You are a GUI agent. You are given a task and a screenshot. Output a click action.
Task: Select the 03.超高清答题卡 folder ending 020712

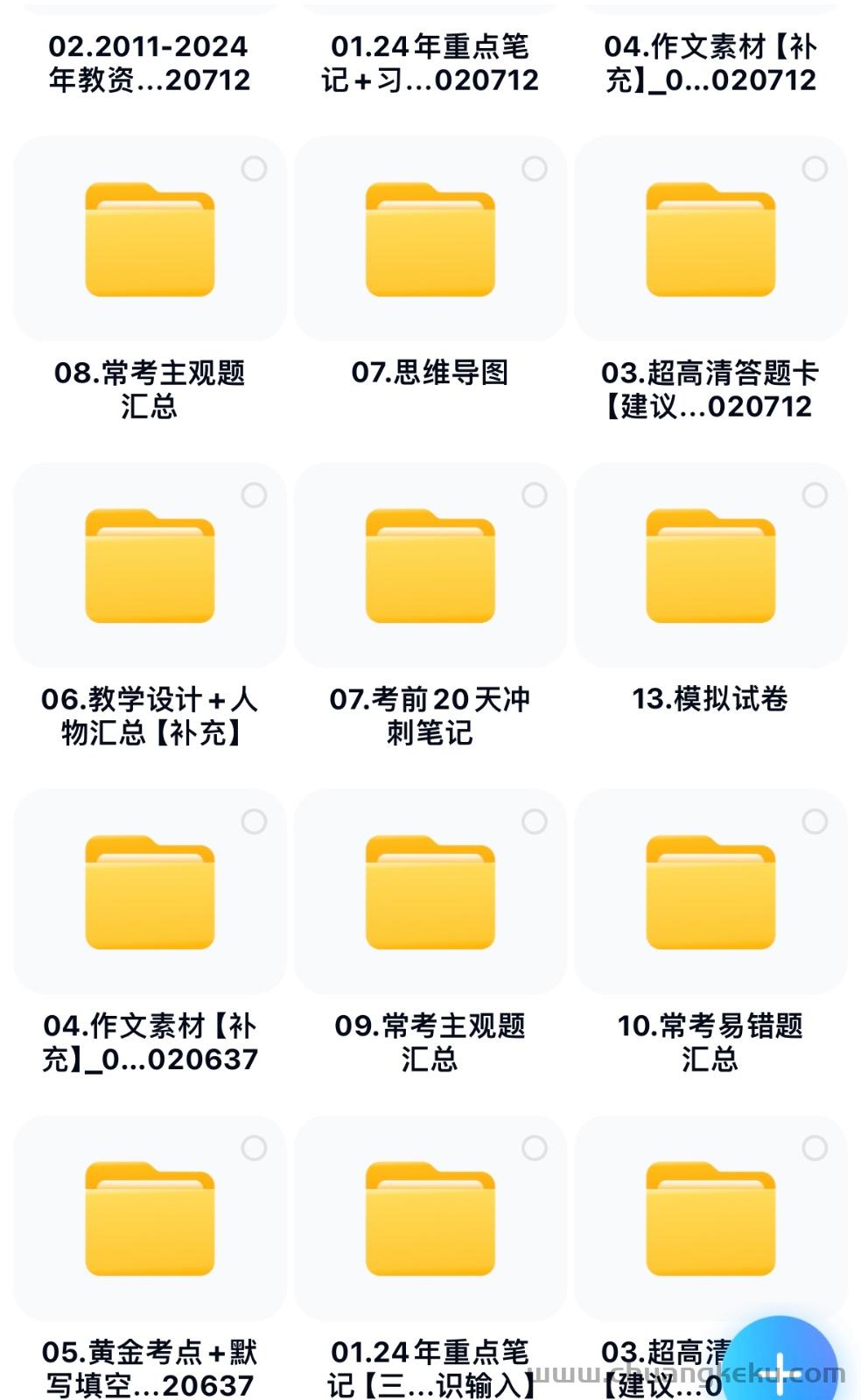click(x=815, y=169)
